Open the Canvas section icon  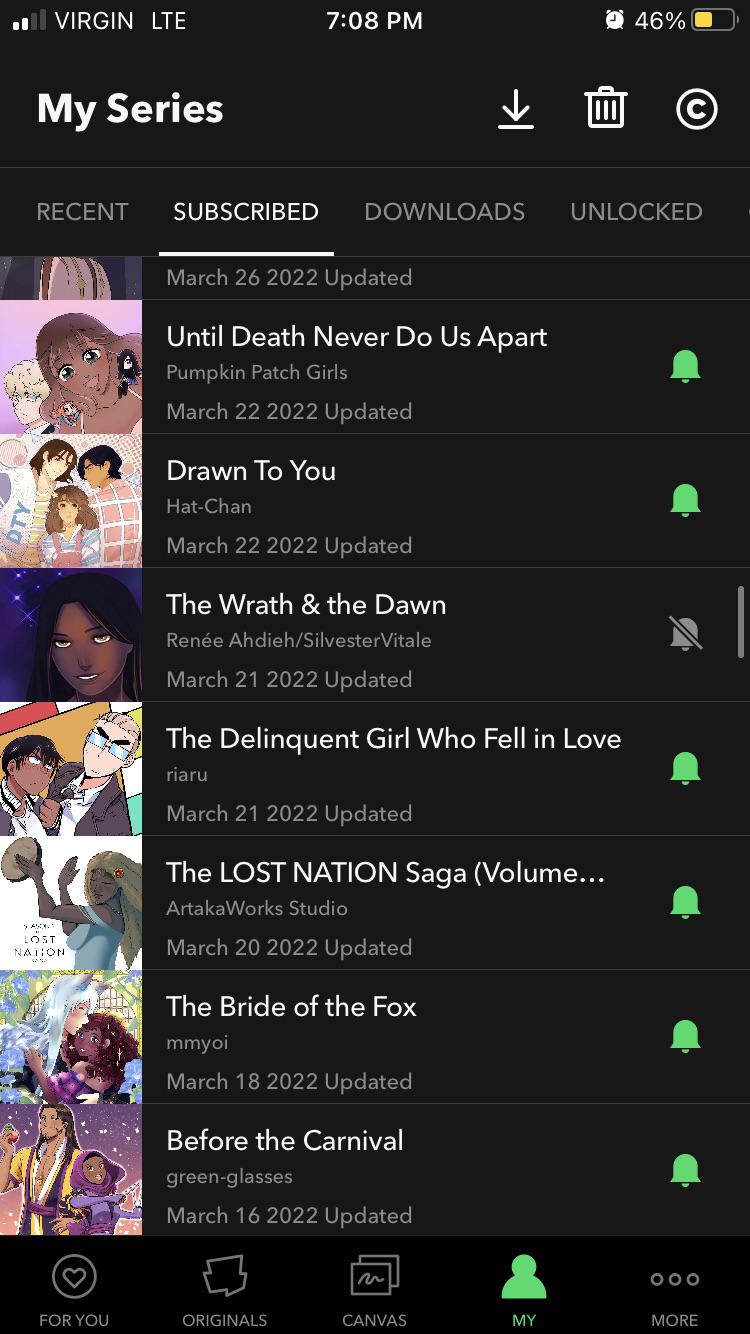(374, 1275)
